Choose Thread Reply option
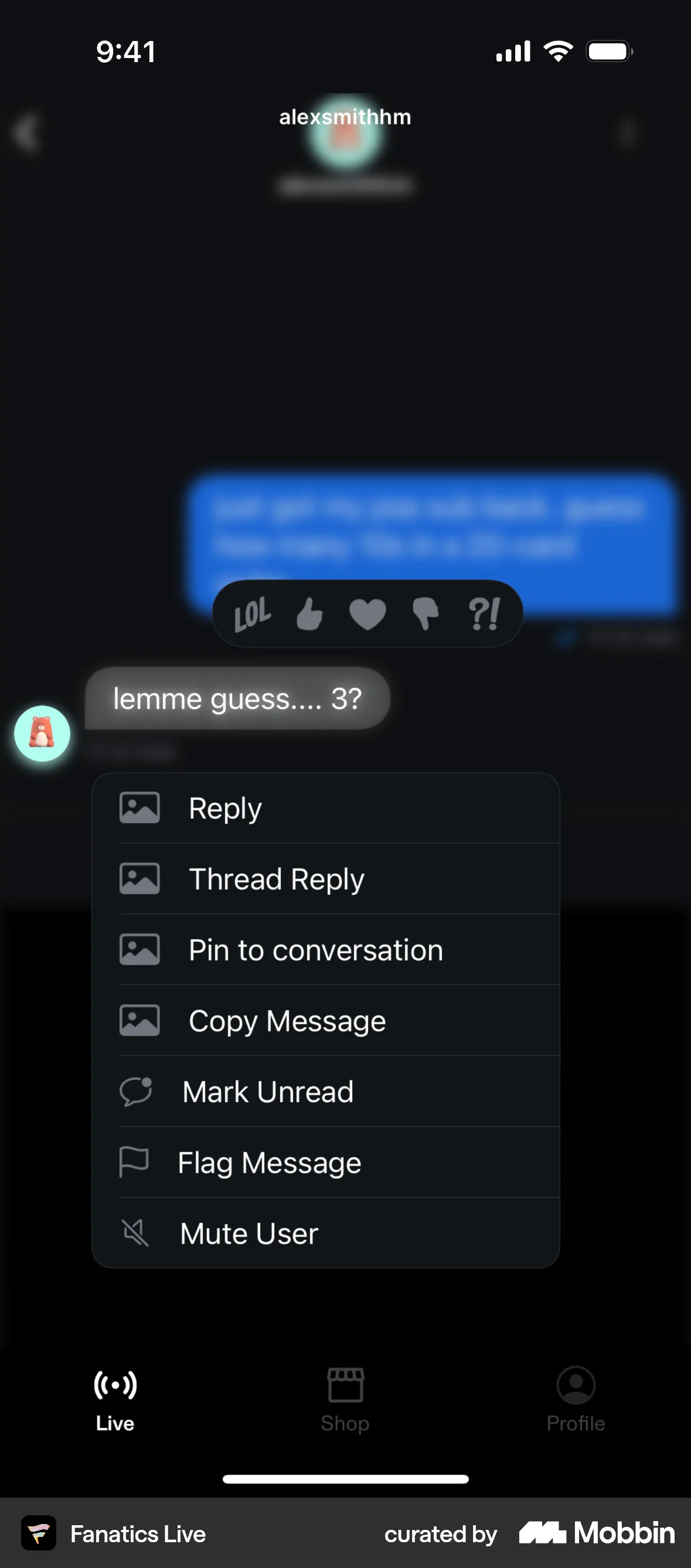Screen dimensions: 691x1568 325,879
